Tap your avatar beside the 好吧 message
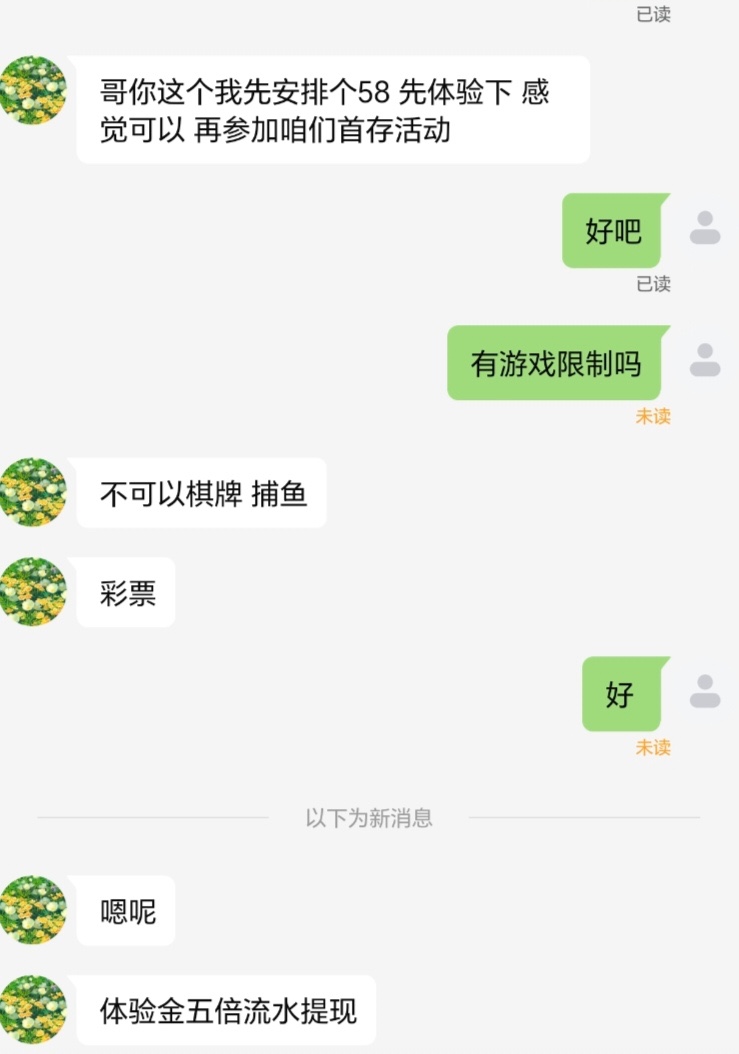The height and width of the screenshot is (1054, 739). pyautogui.click(x=705, y=228)
